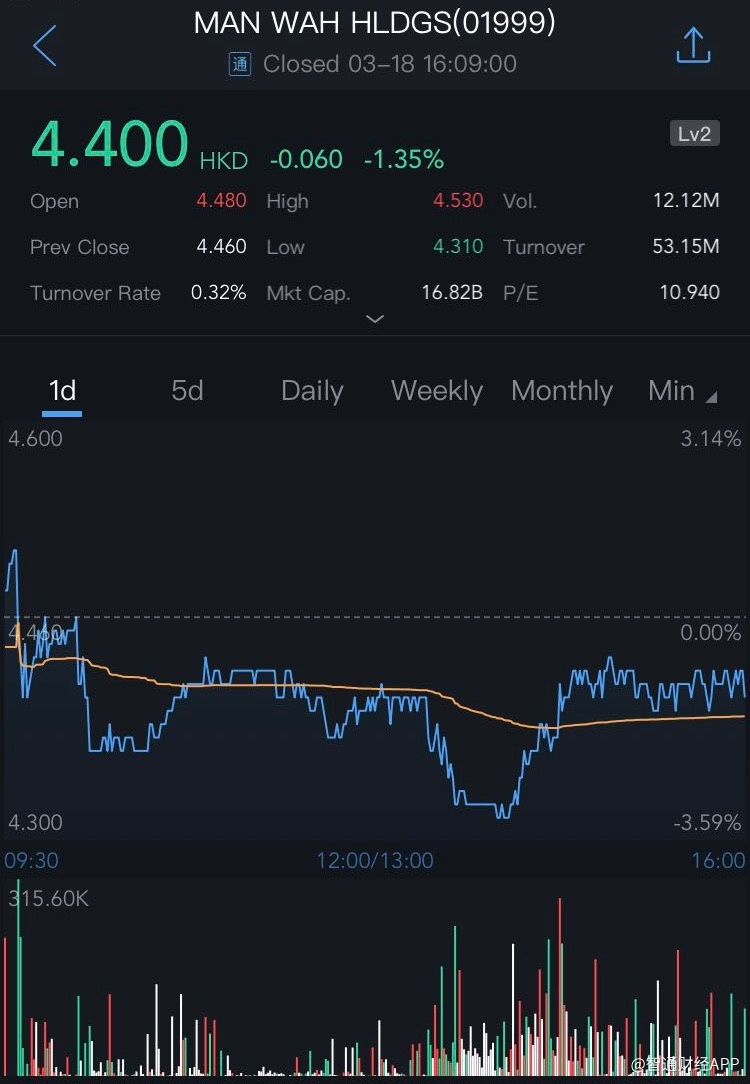Tap the Lv2 quote level badge
This screenshot has width=750, height=1084.
(694, 134)
